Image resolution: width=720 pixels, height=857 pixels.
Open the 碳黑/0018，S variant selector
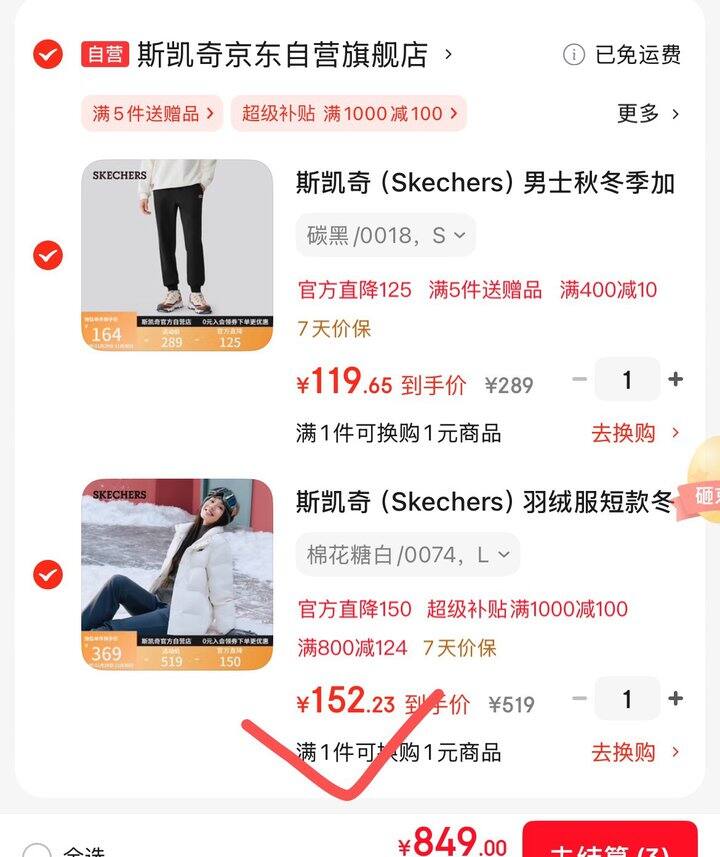[381, 235]
